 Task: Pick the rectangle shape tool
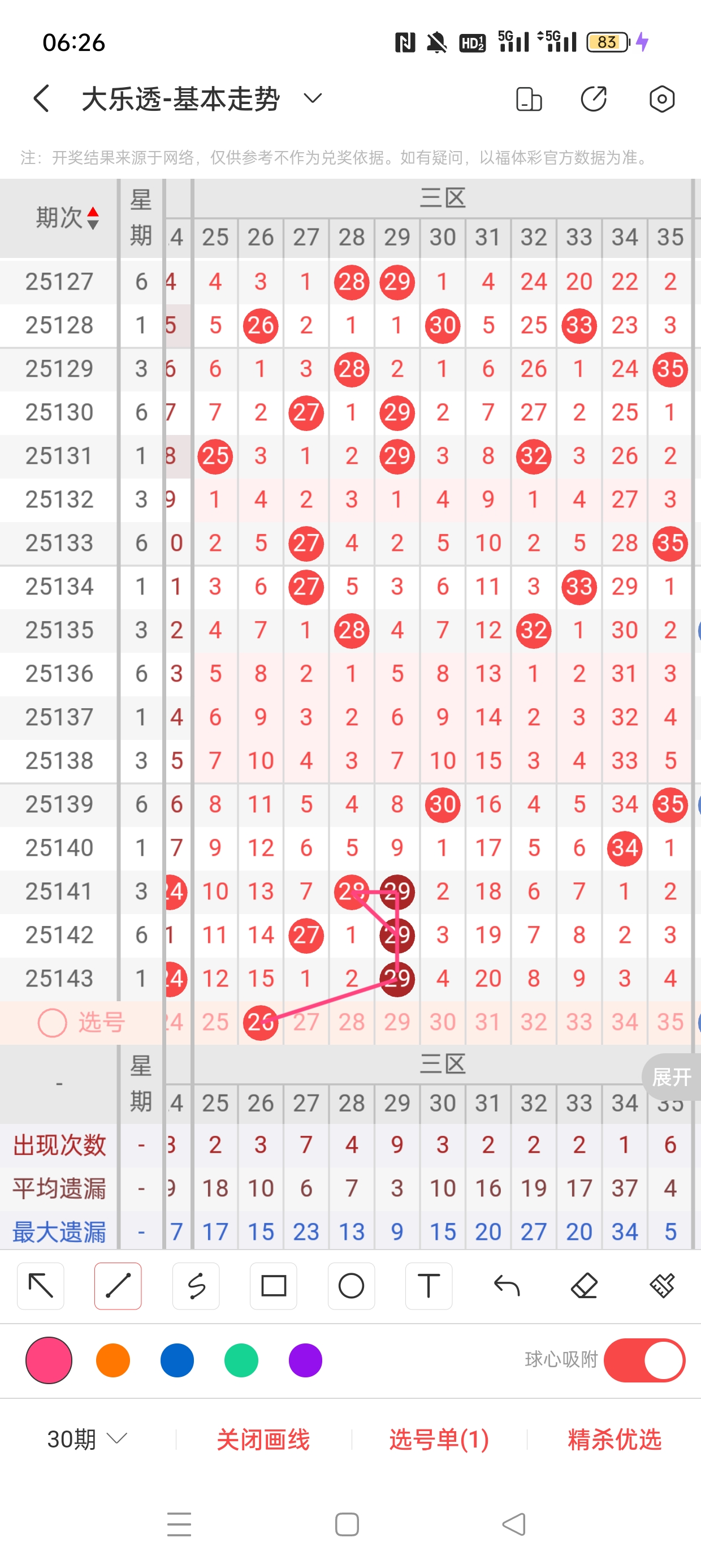click(x=273, y=1286)
